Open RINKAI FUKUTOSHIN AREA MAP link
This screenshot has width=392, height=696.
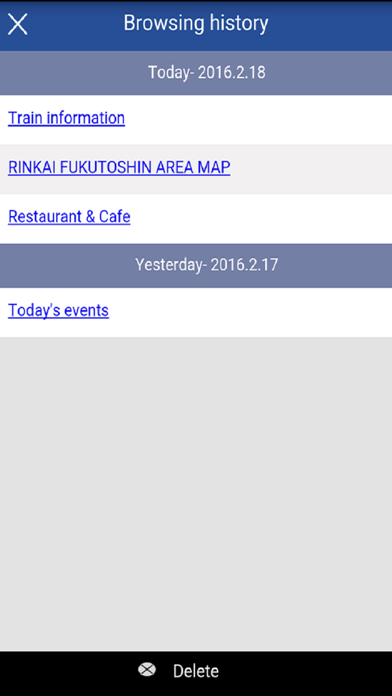tap(119, 167)
